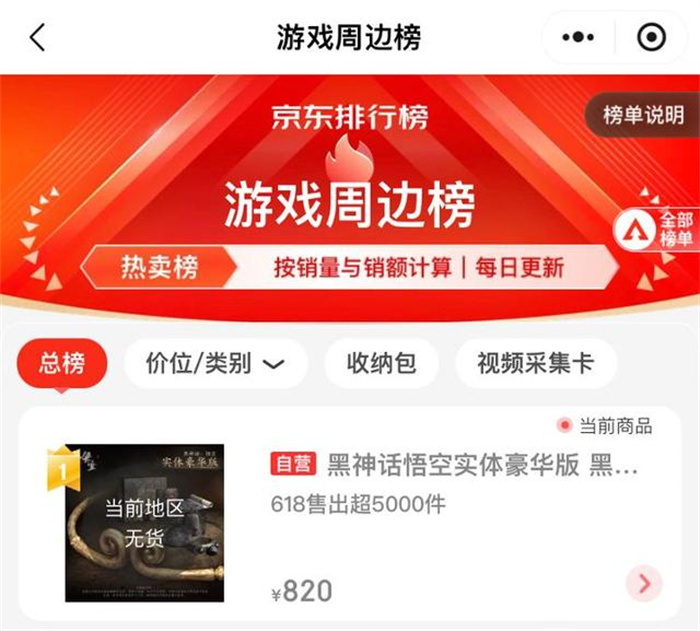Switch to the 收纳包 category
The width and height of the screenshot is (700, 631).
381,363
